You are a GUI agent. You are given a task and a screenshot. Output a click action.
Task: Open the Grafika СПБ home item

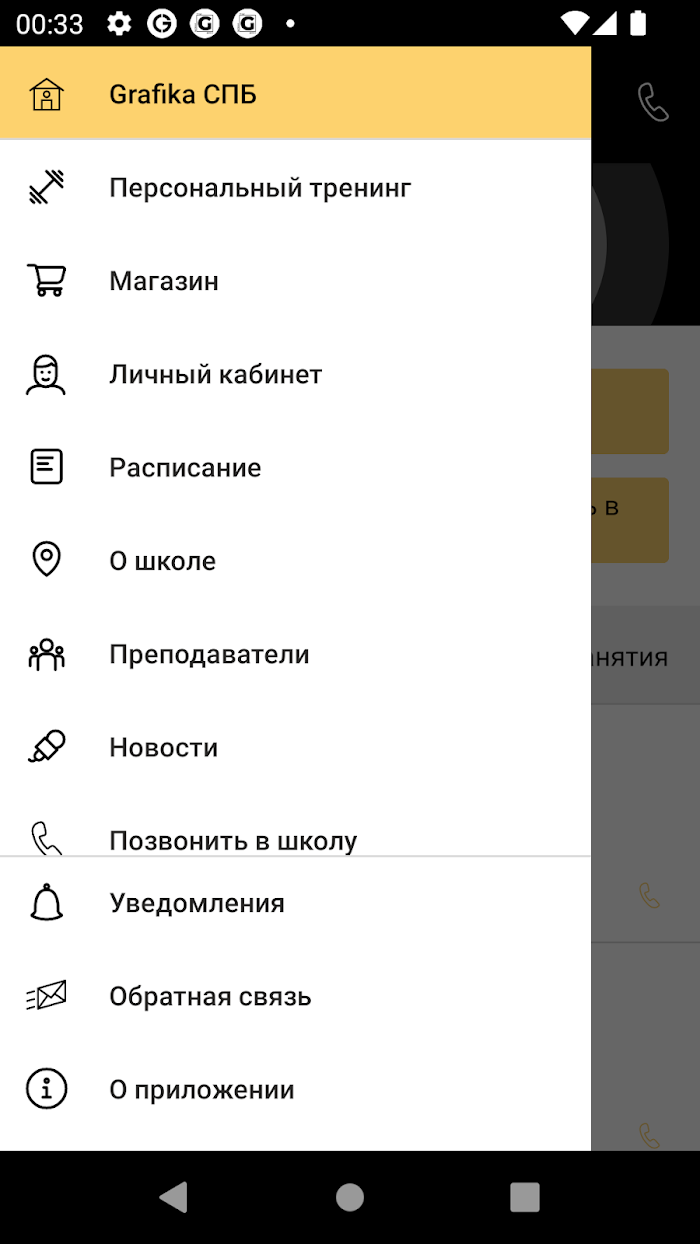click(x=295, y=94)
